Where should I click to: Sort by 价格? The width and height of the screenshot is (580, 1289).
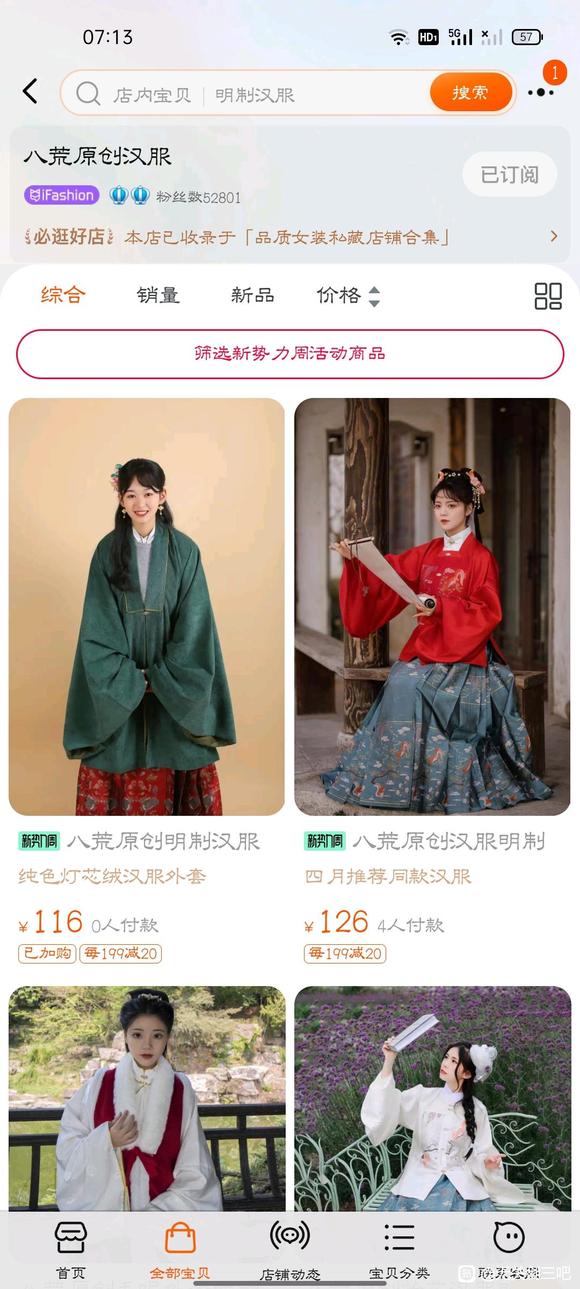(348, 295)
